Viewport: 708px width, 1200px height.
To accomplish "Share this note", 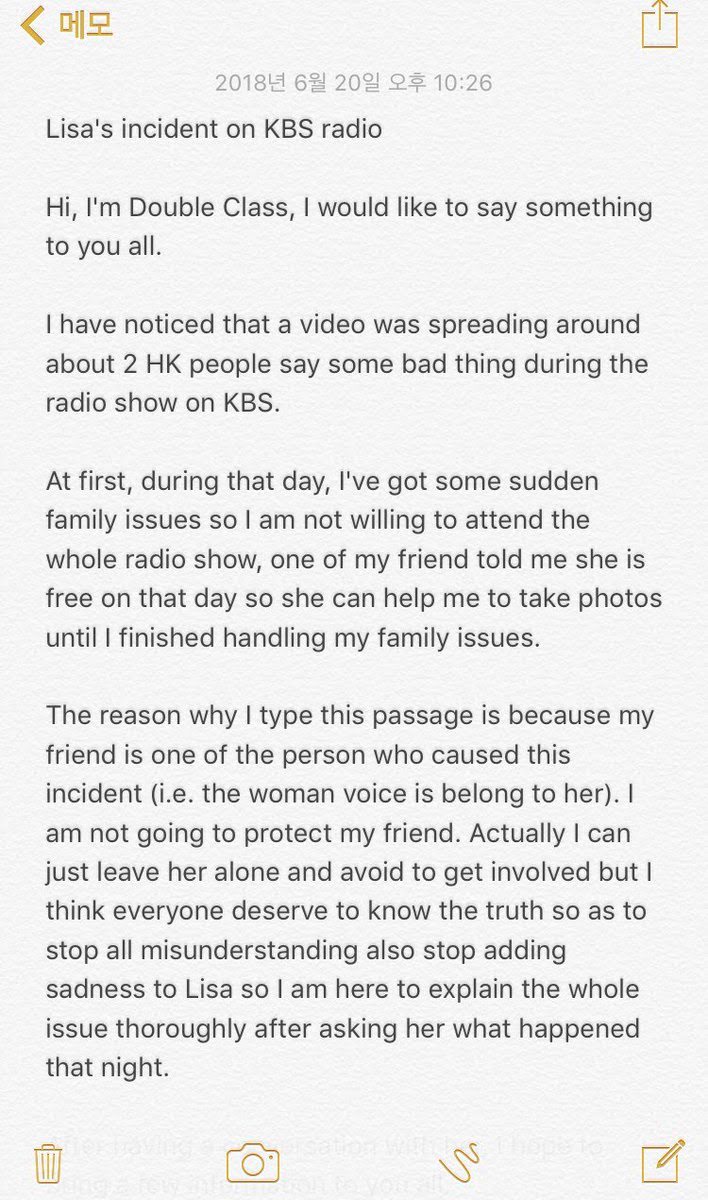I will click(659, 24).
